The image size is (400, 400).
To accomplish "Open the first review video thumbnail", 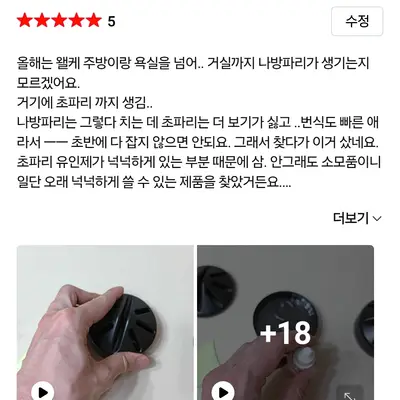I will pyautogui.click(x=105, y=323).
